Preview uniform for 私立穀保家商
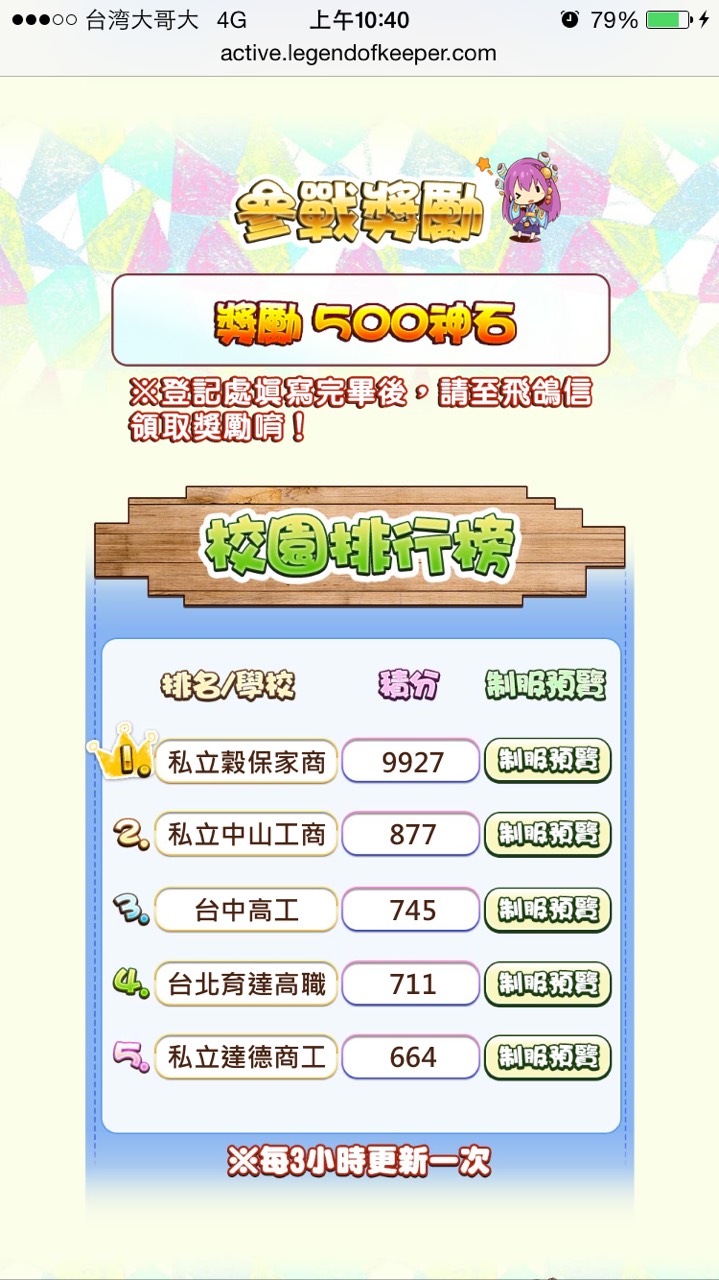The width and height of the screenshot is (719, 1280). point(547,761)
